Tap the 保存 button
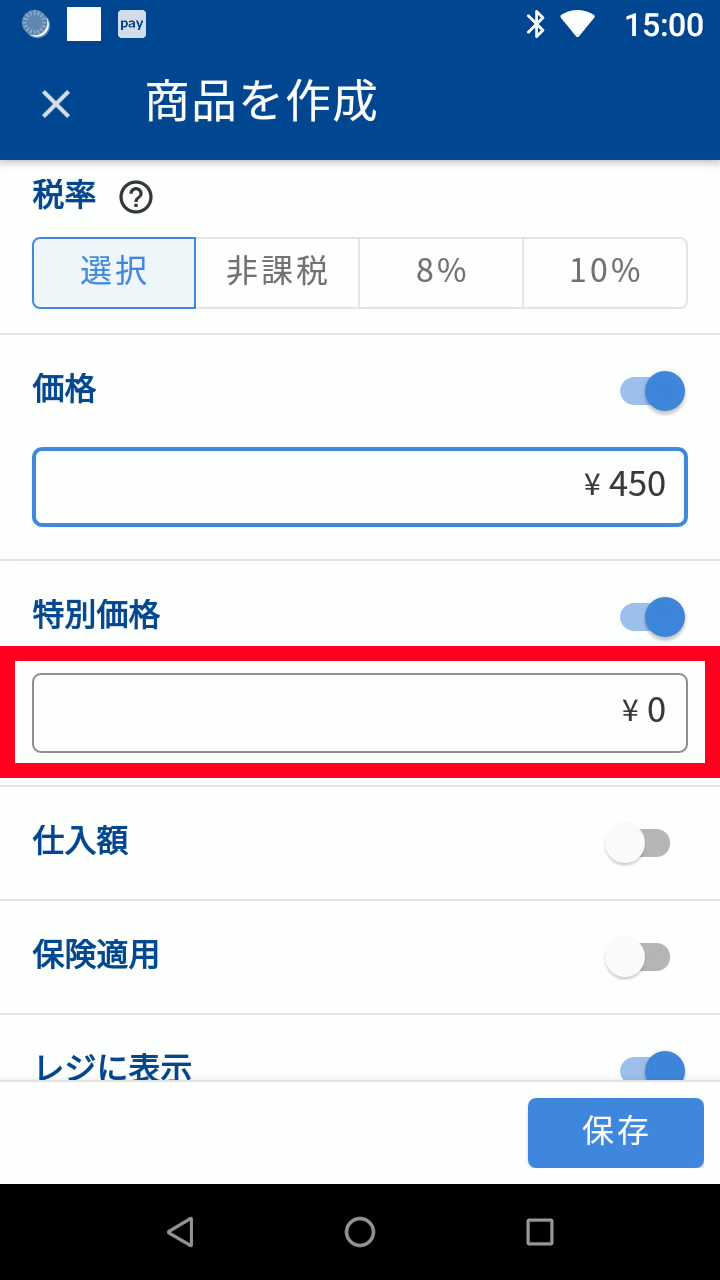This screenshot has height=1280, width=720. pos(615,1132)
